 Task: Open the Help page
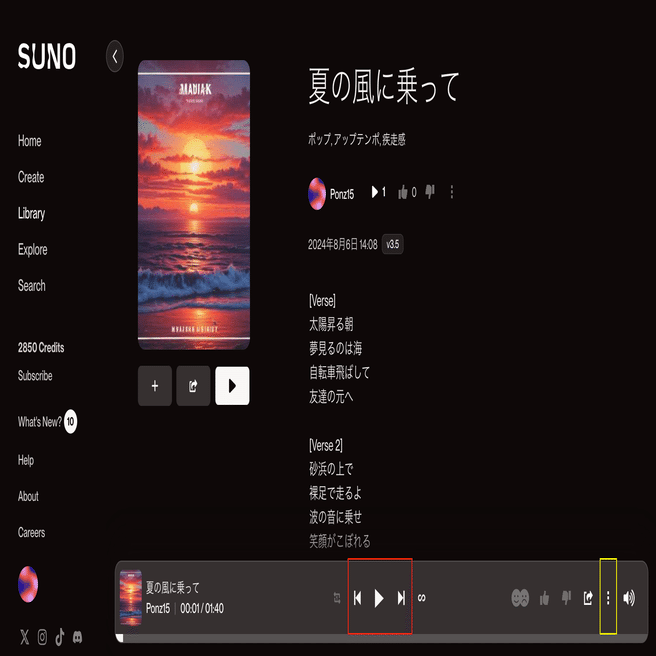[26, 460]
